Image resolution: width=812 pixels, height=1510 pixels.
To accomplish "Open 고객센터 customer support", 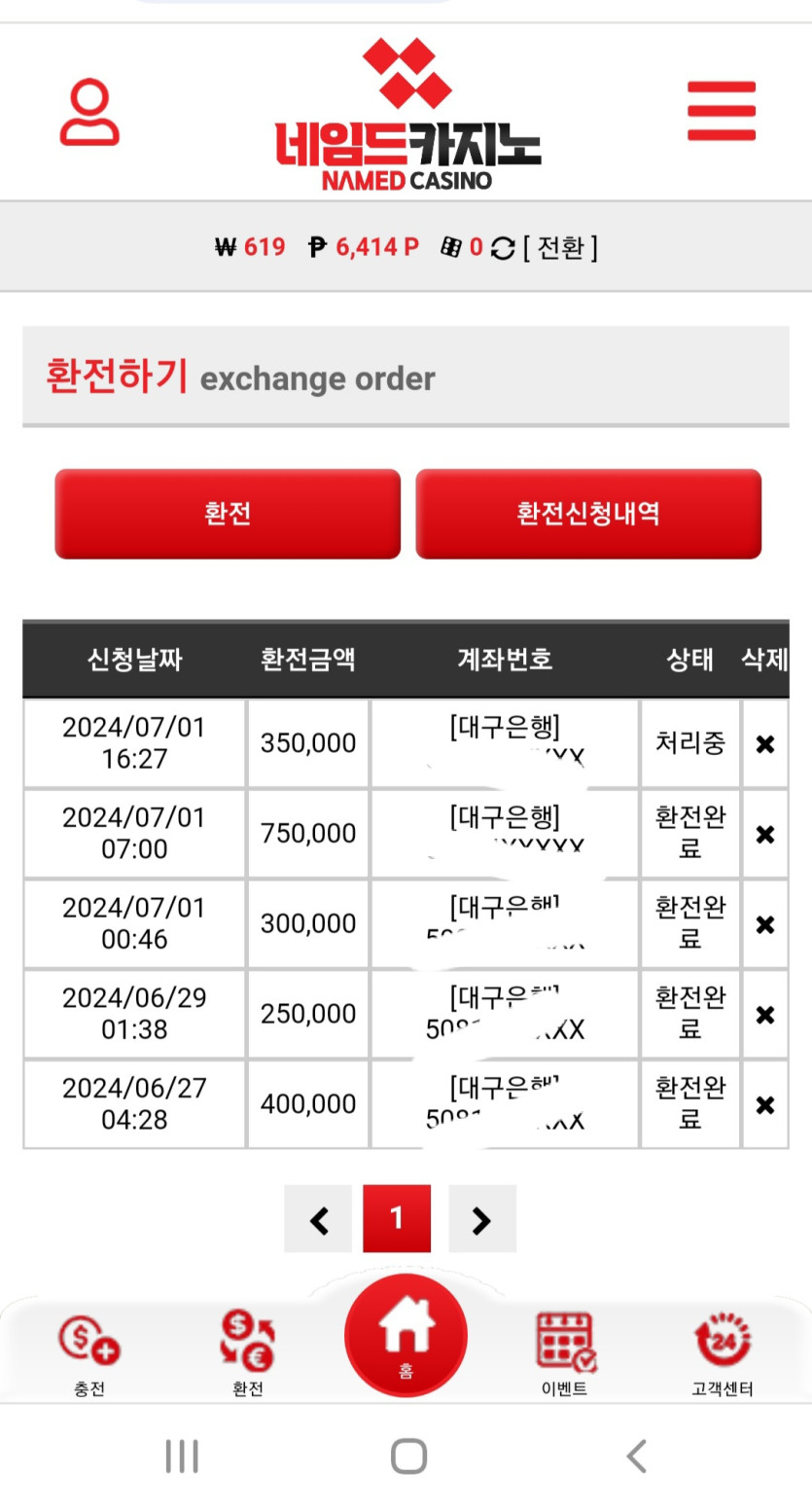I will (x=722, y=1352).
